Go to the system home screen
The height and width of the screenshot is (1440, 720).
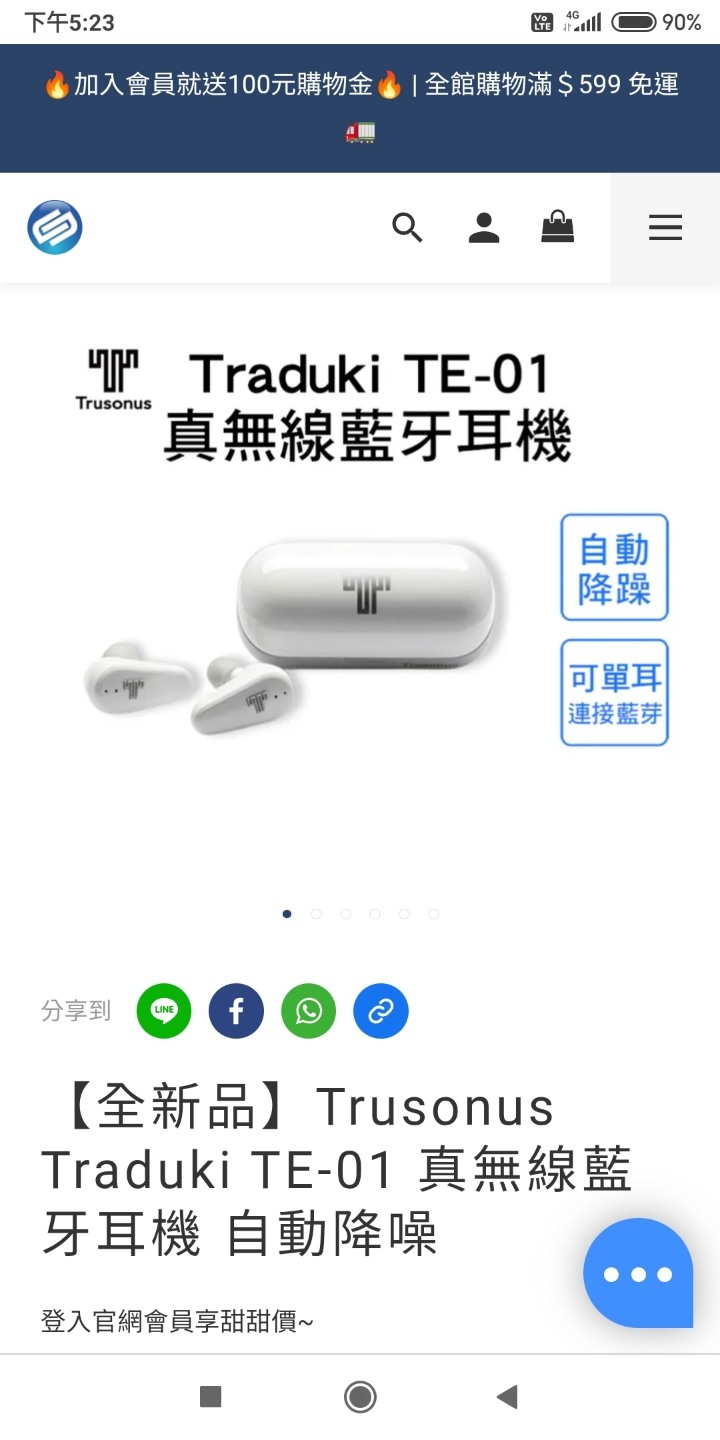360,1397
